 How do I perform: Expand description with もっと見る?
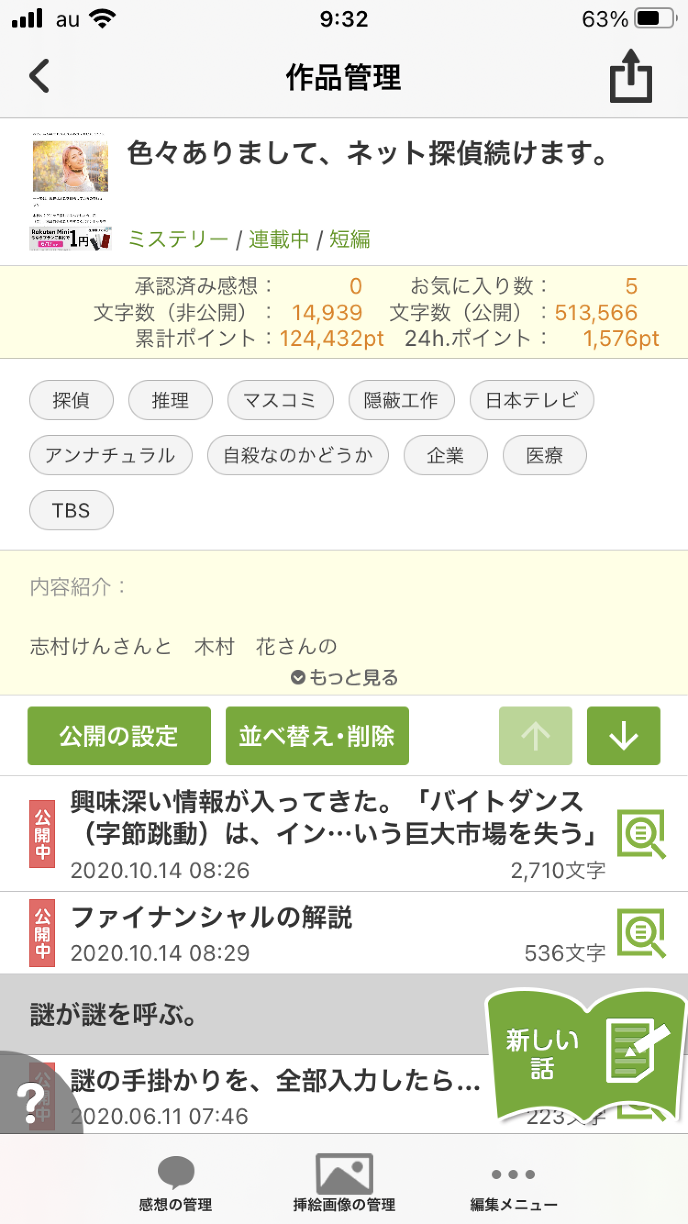coord(344,678)
